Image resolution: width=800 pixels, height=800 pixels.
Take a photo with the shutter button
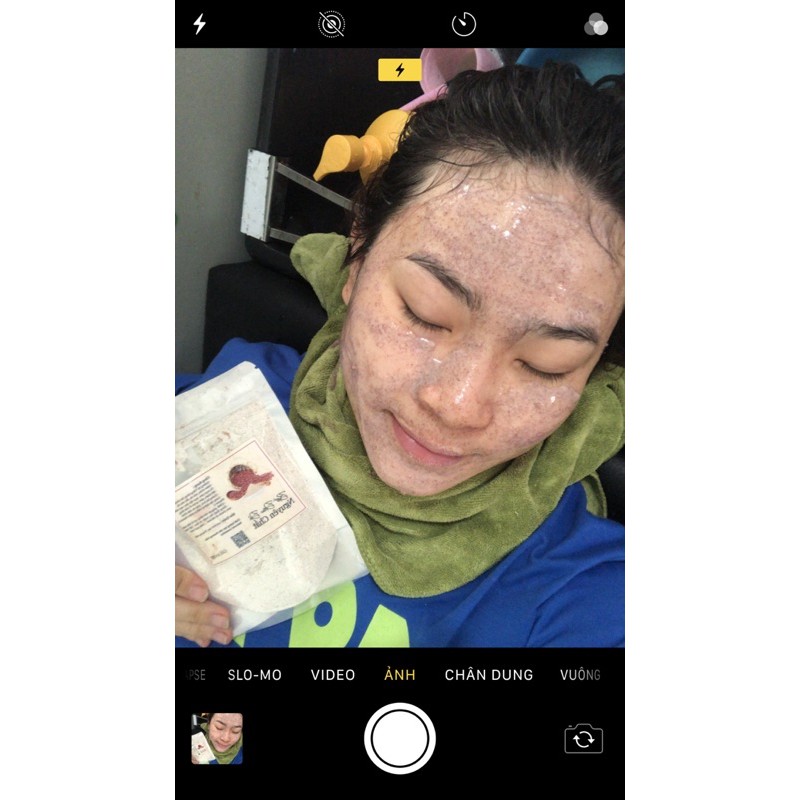coord(400,738)
